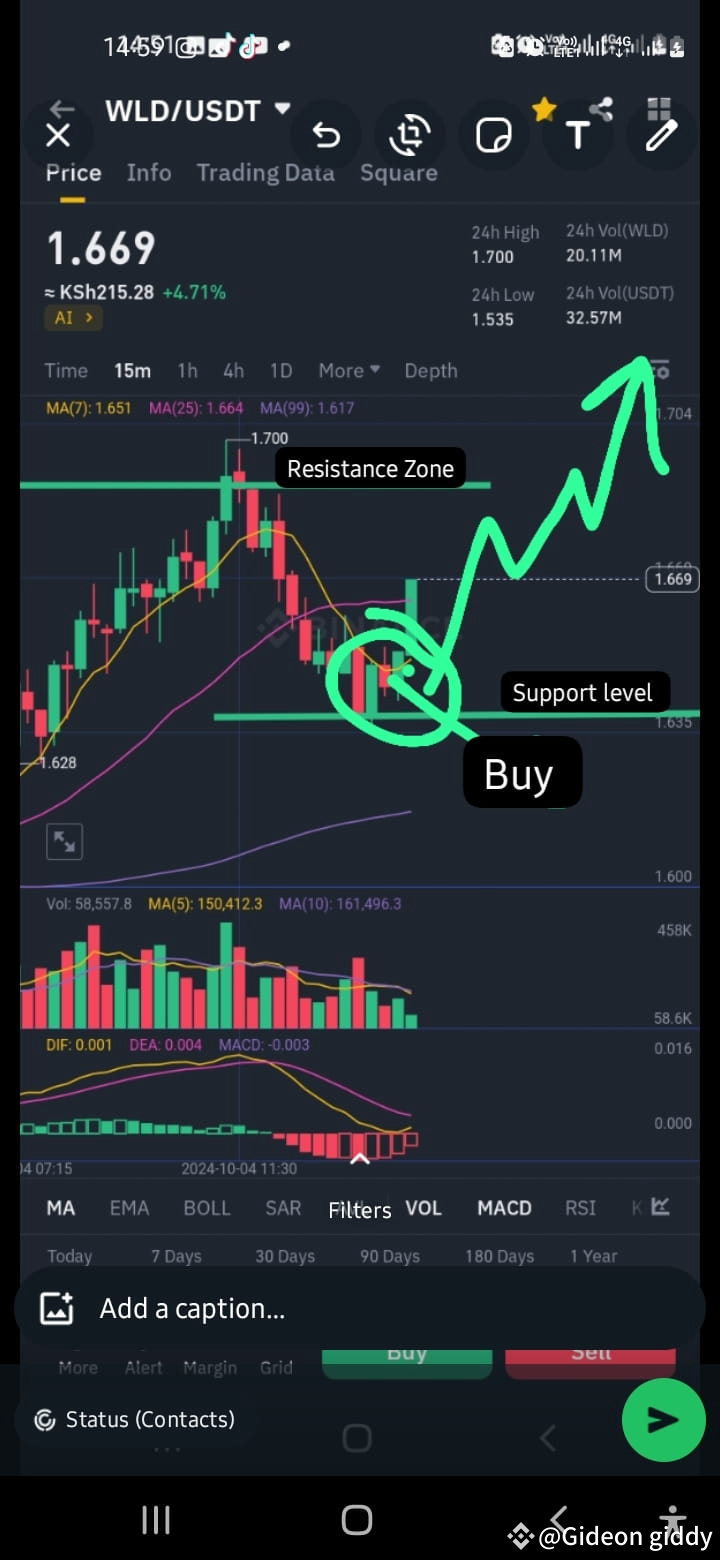
Task: Toggle the MACD indicator display
Action: tap(504, 1208)
